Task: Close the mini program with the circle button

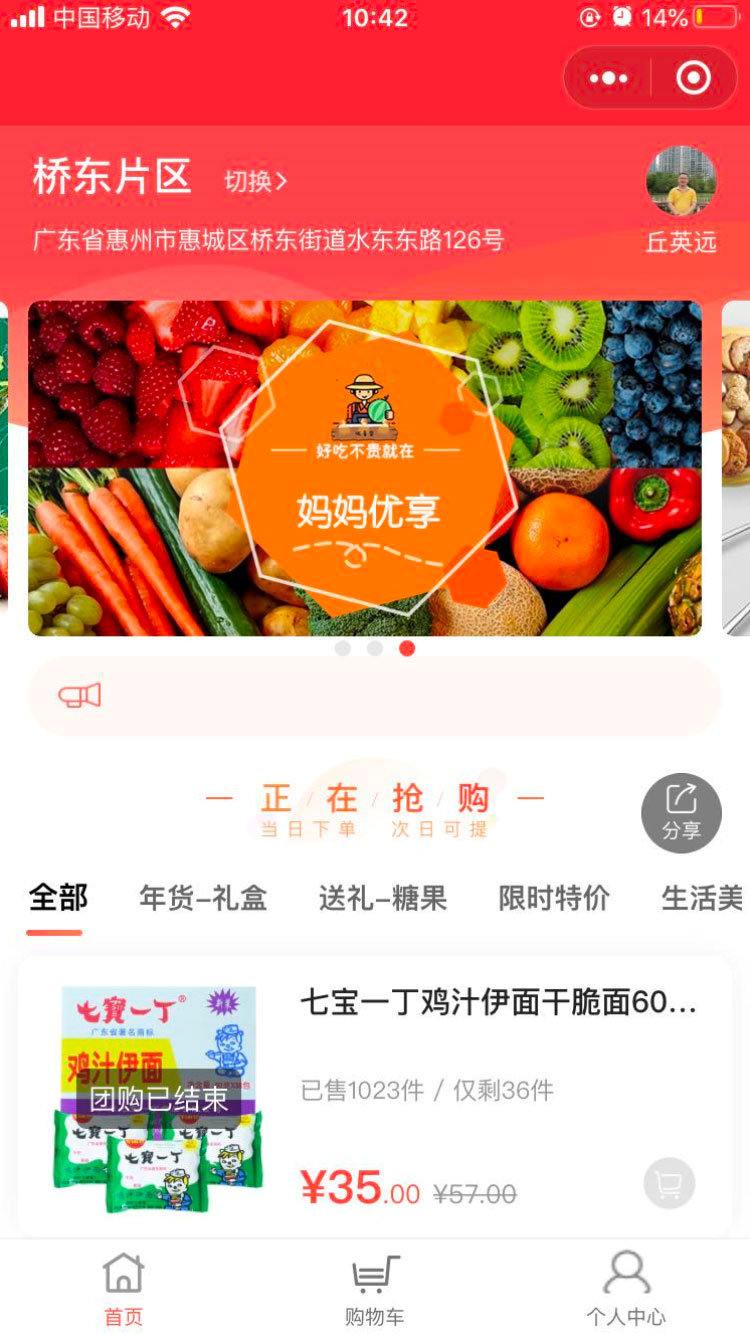Action: [x=693, y=78]
